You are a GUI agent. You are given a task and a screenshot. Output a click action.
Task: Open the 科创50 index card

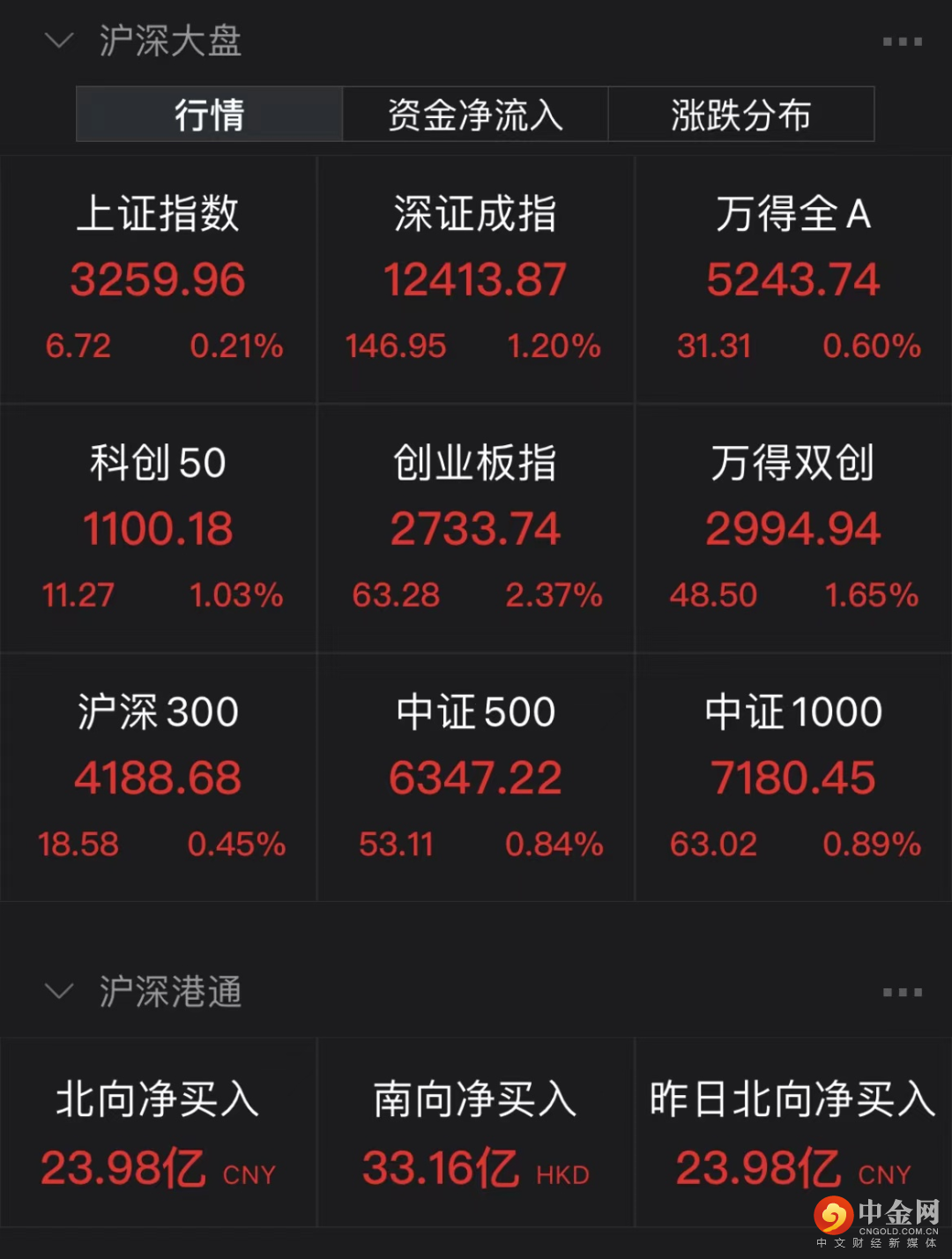pyautogui.click(x=159, y=529)
